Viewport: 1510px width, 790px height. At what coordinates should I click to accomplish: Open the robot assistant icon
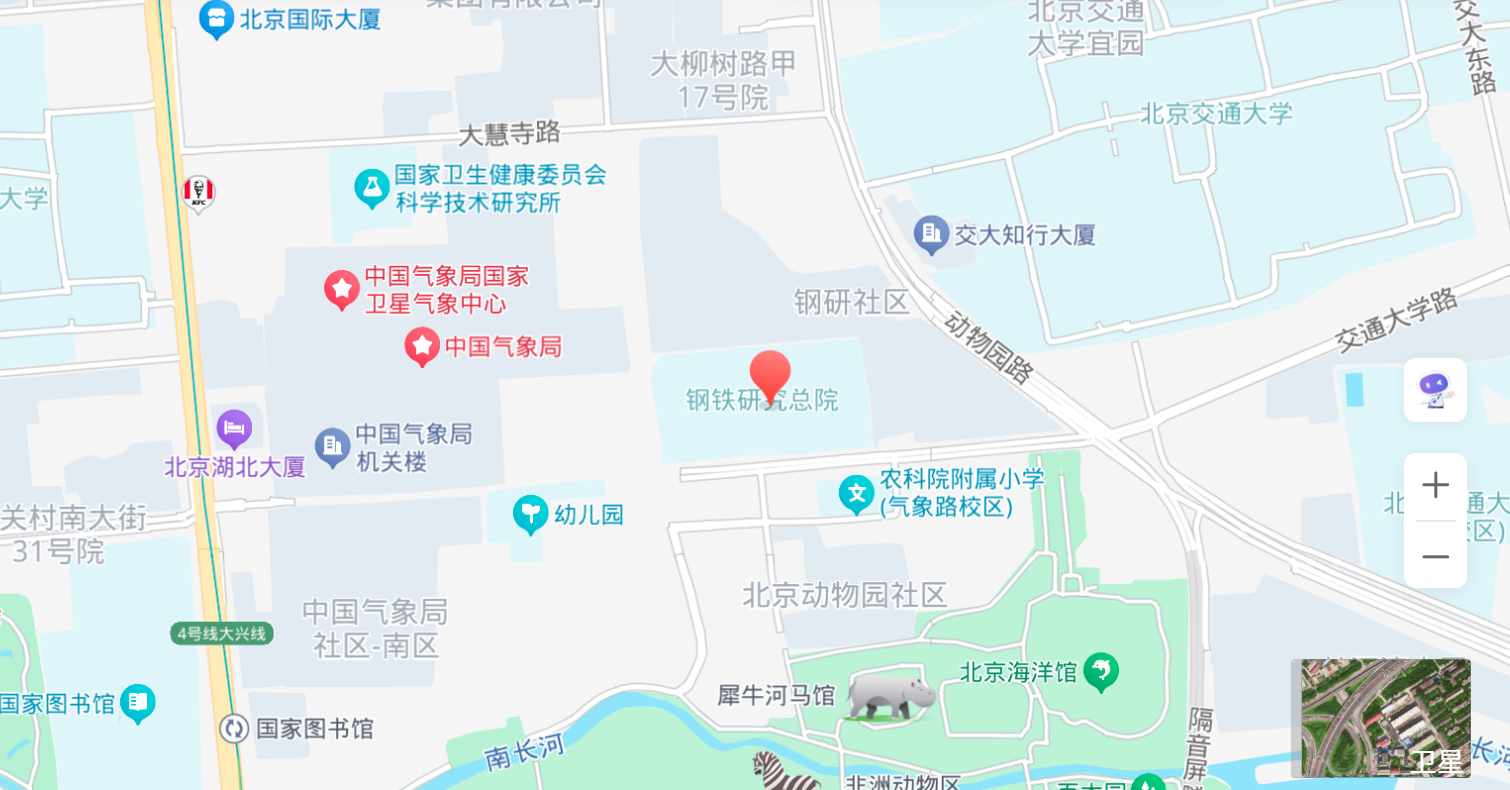click(1435, 390)
